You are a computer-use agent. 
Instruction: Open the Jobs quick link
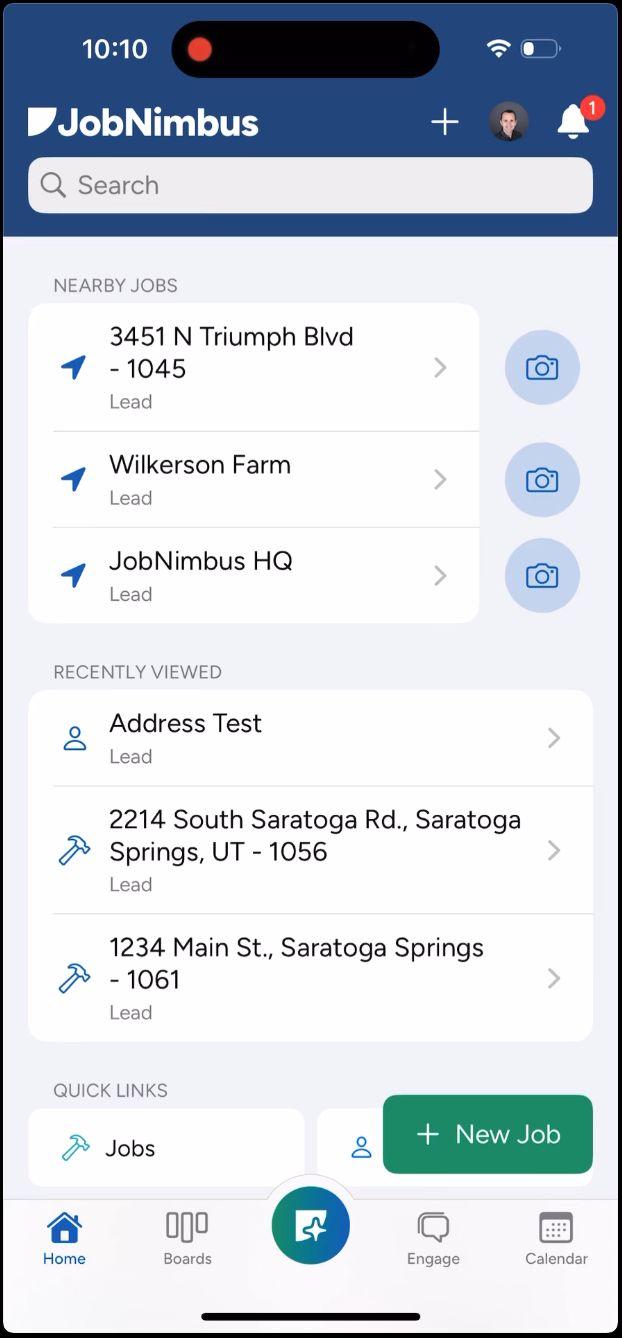166,1148
